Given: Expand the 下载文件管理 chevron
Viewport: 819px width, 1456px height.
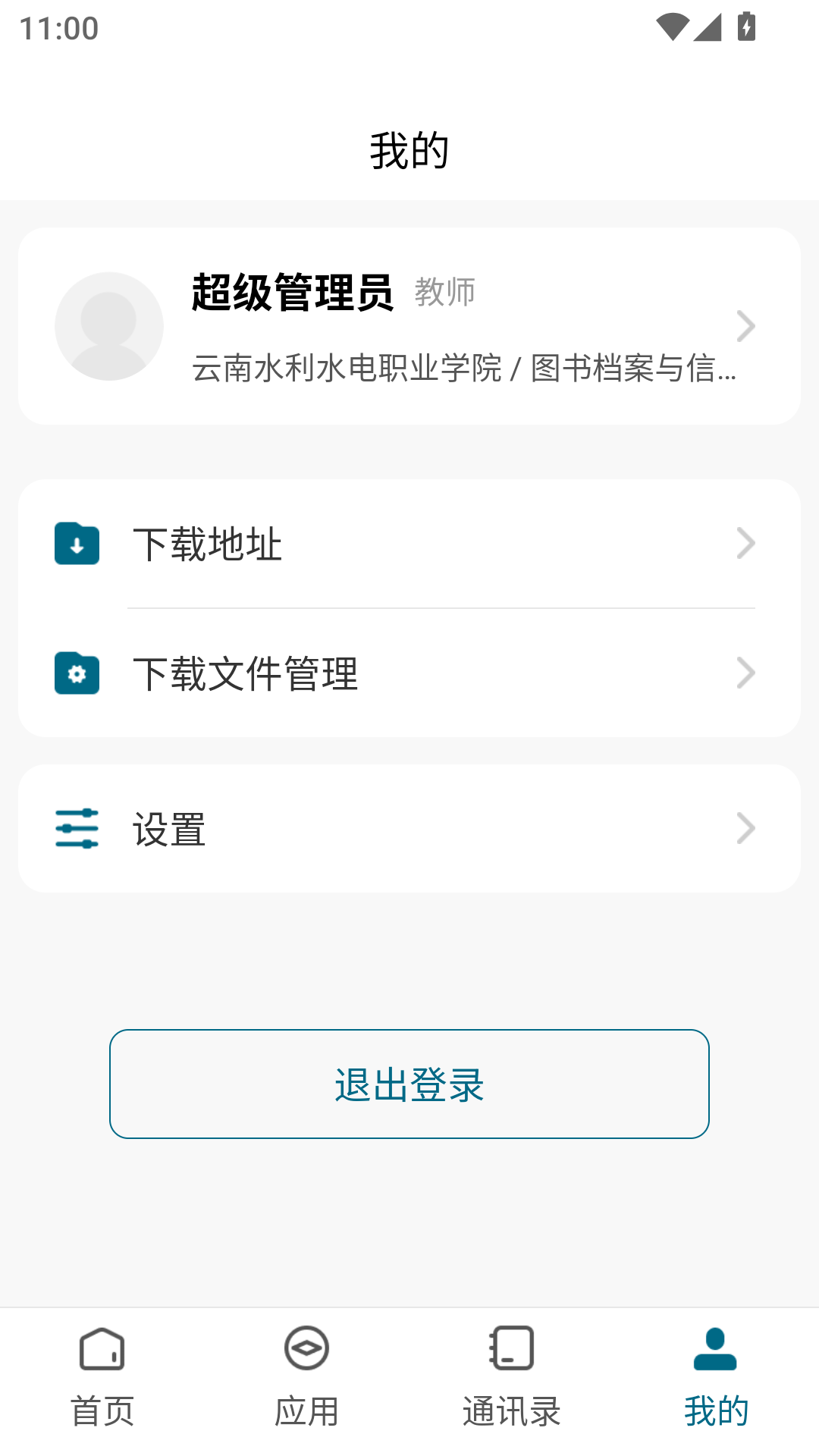Looking at the screenshot, I should 747,673.
